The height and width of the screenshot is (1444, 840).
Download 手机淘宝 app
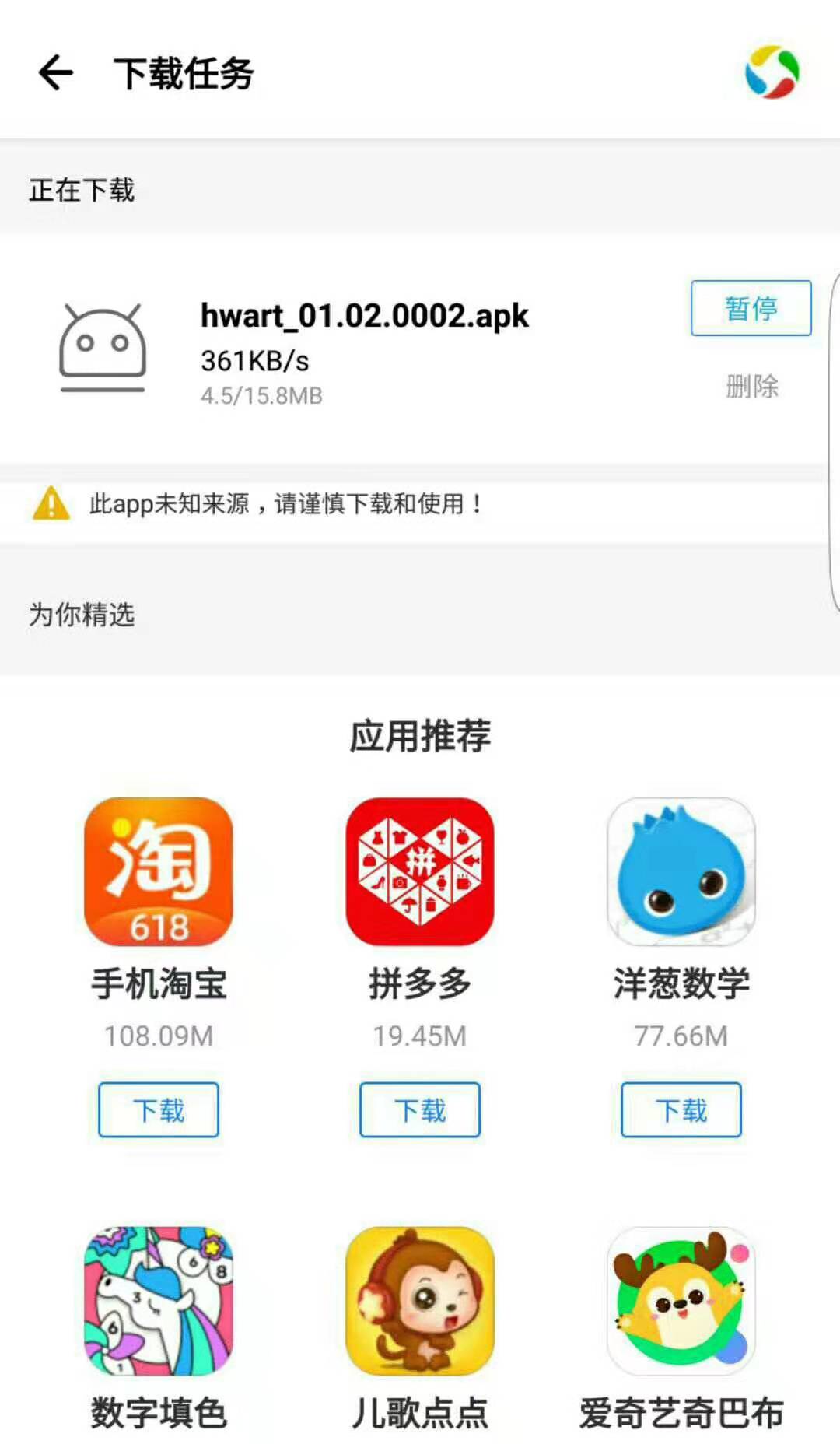tap(159, 1109)
